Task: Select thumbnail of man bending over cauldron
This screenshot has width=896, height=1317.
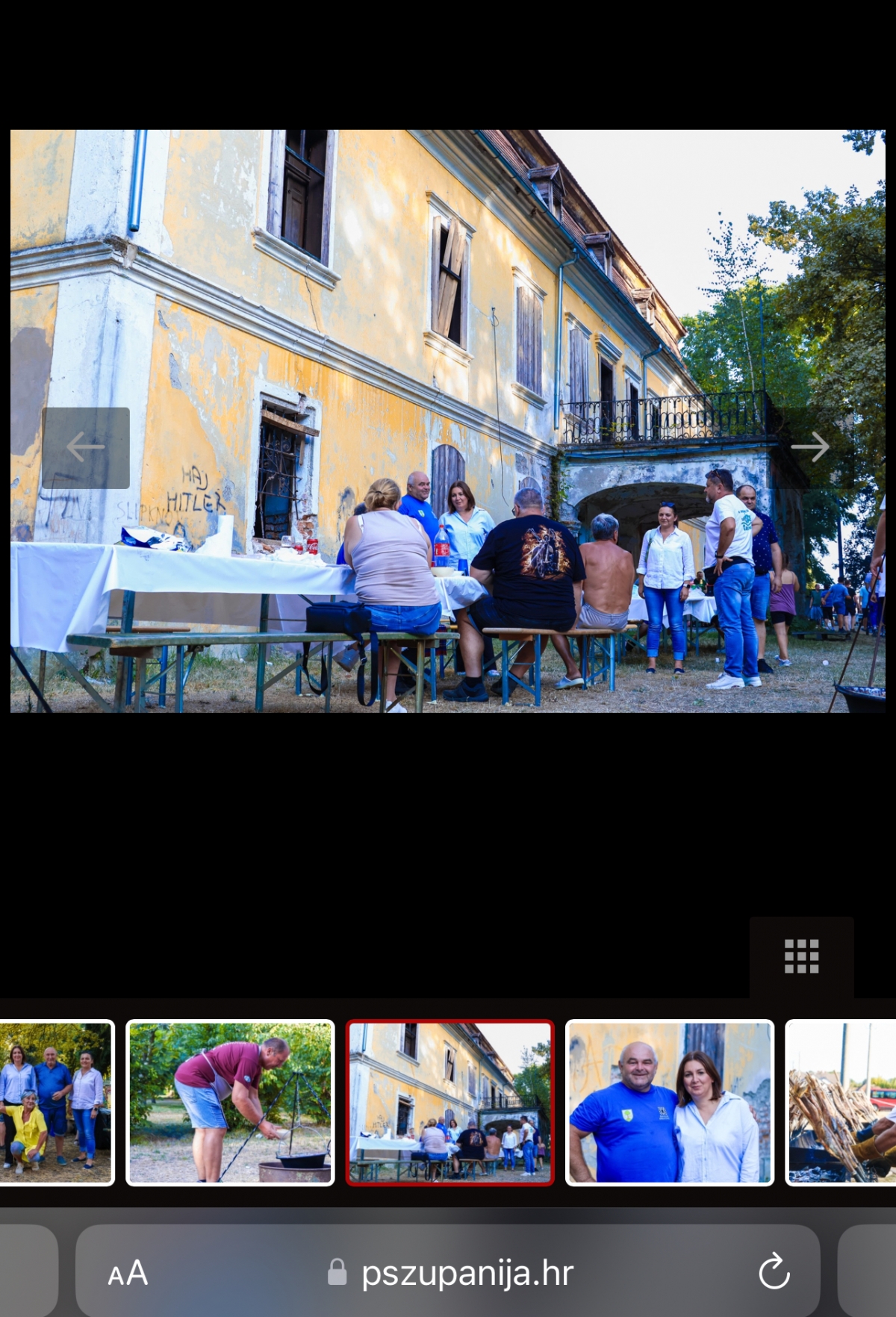Action: [x=230, y=1102]
